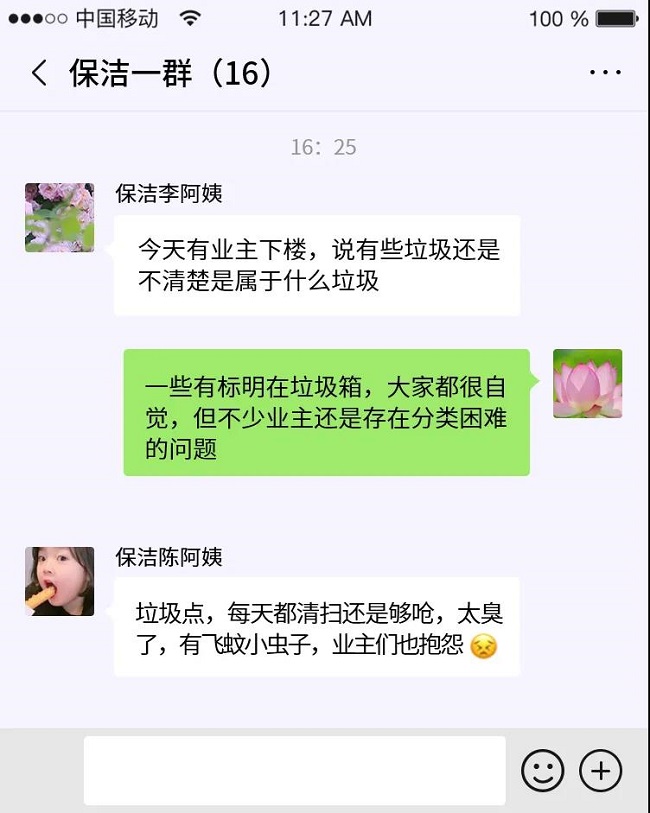Focus the message input box

coord(294,770)
